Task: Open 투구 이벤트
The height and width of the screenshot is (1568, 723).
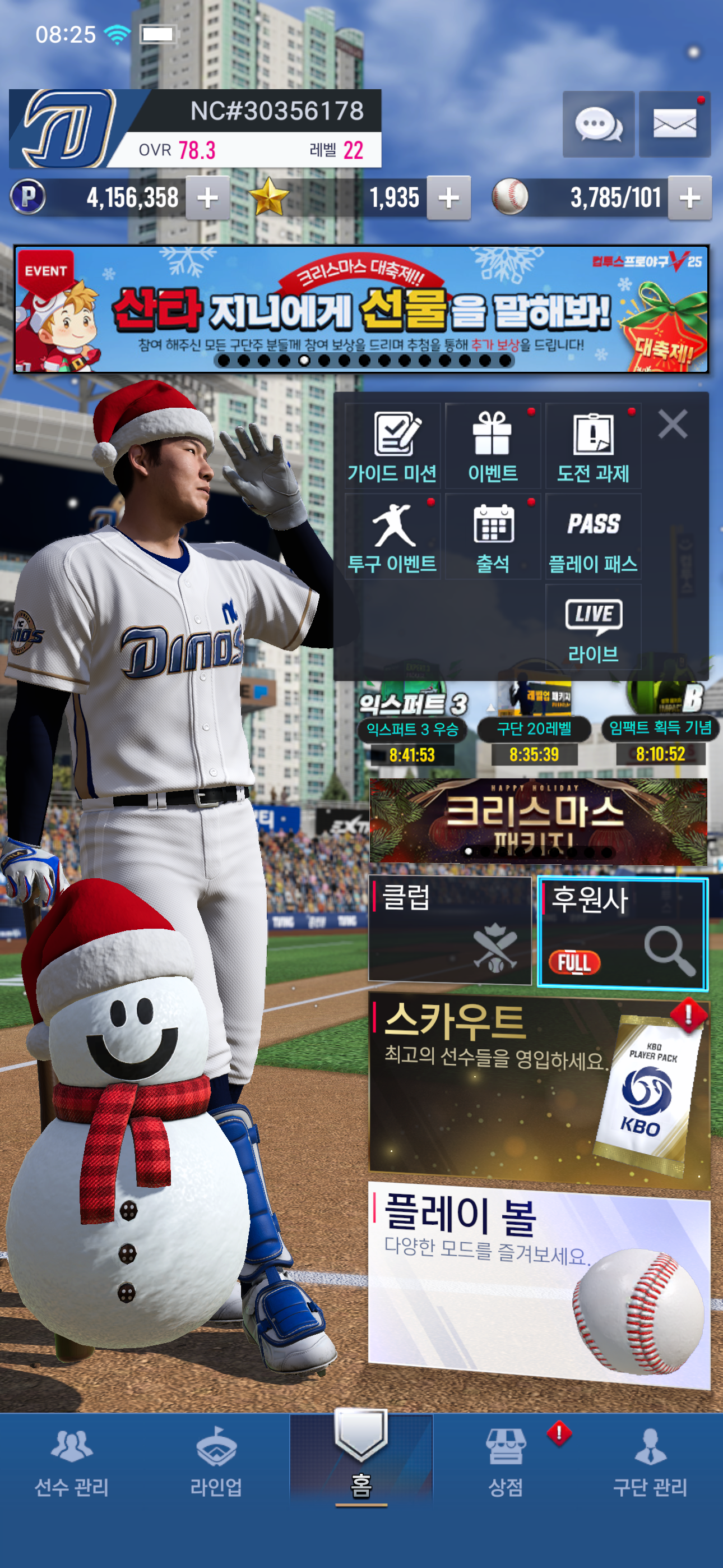Action: pyautogui.click(x=392, y=537)
